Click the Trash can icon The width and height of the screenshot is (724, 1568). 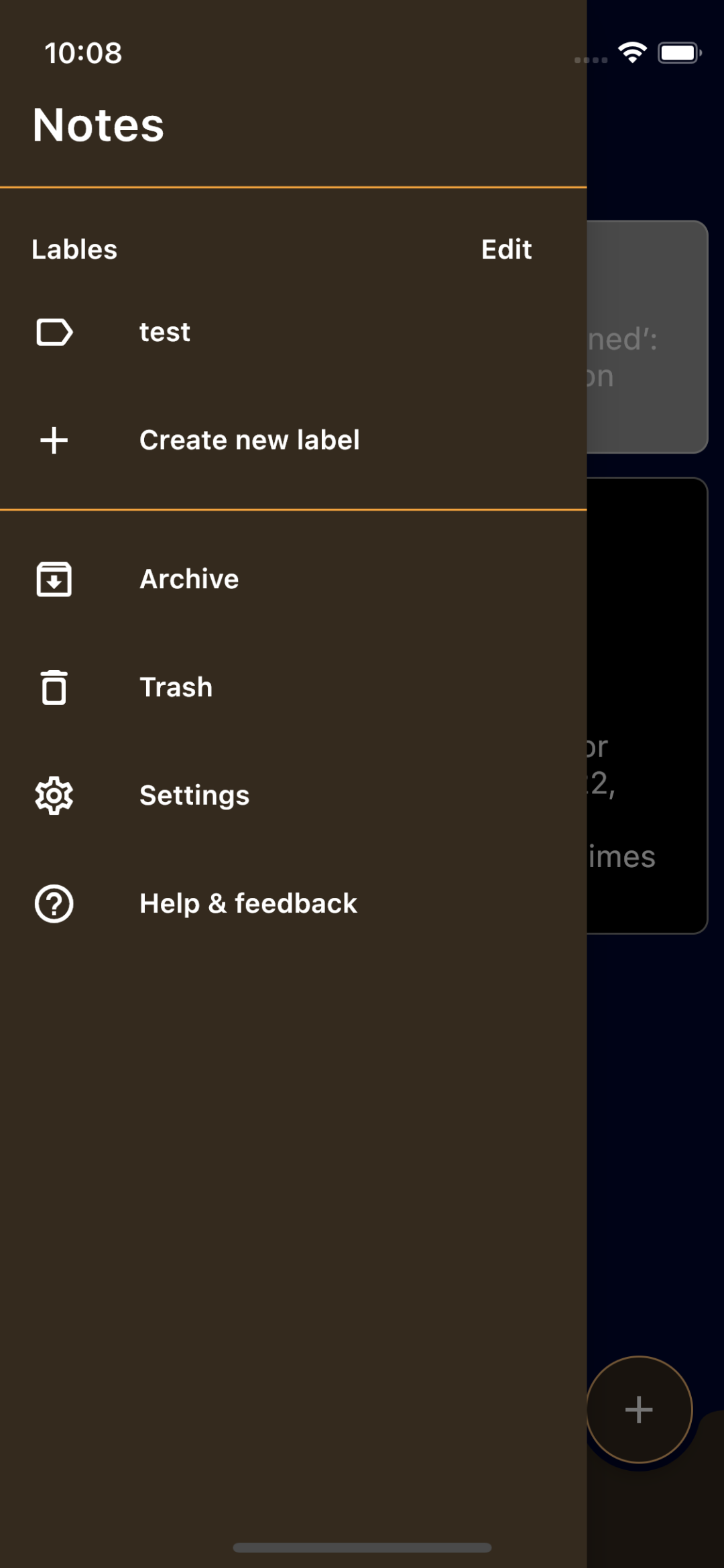pos(54,687)
